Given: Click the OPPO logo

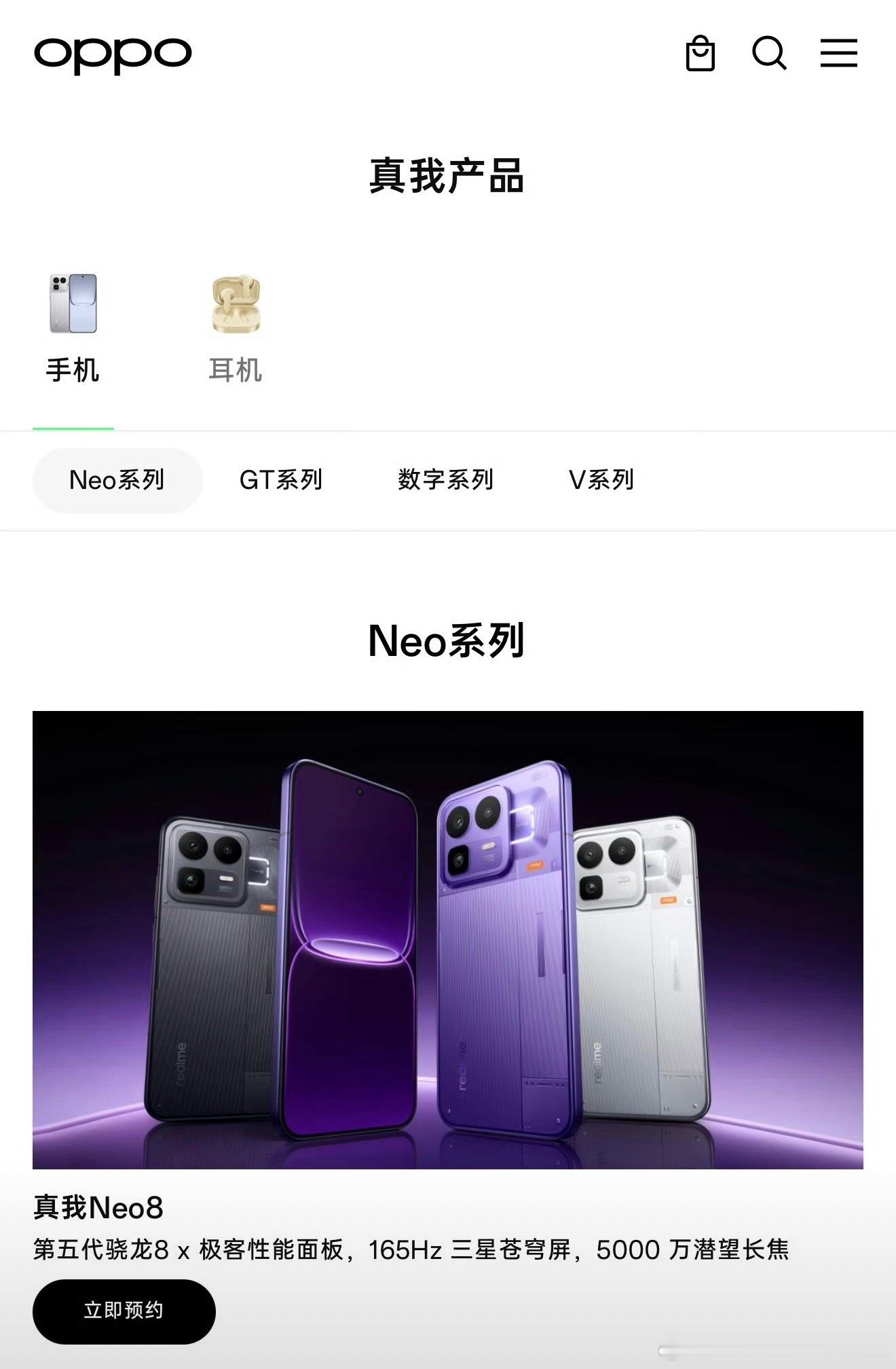Looking at the screenshot, I should [x=113, y=54].
